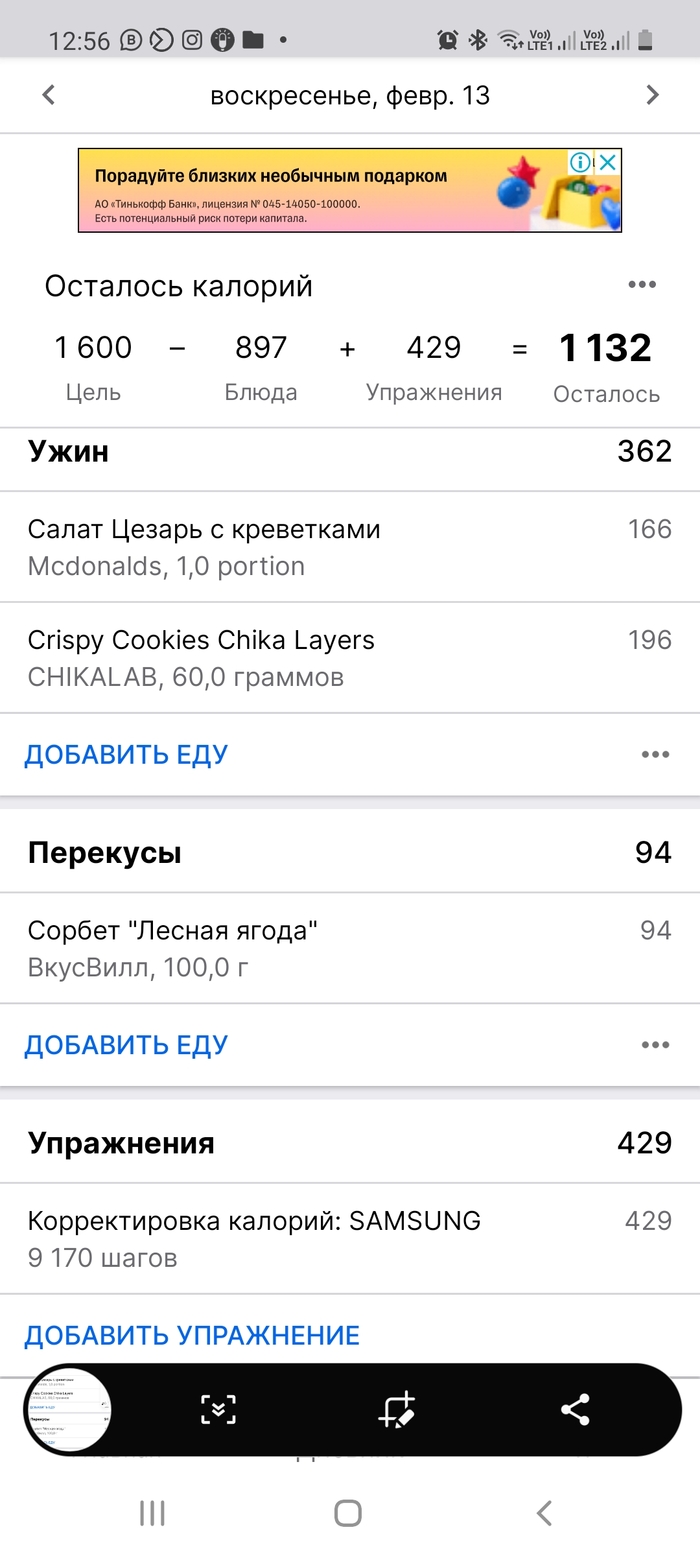Open options next to Осталось калорий
Viewport: 700px width, 1556px height.
(x=642, y=285)
